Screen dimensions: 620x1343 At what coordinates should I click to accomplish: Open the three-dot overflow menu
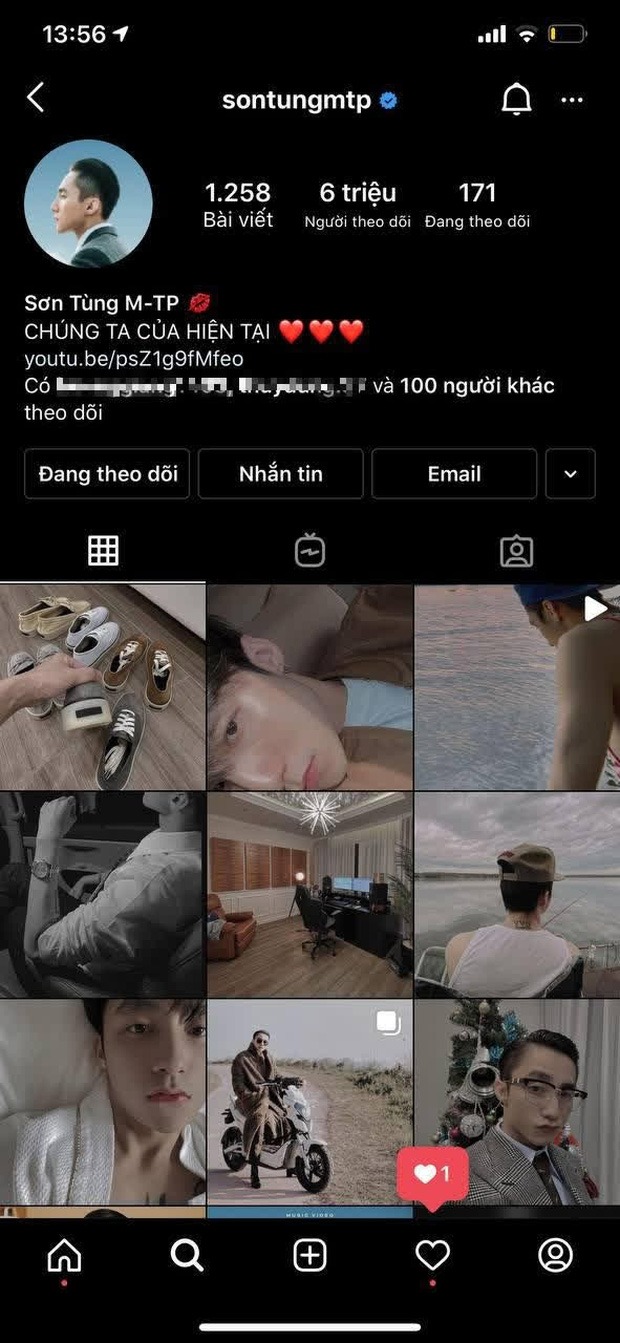pyautogui.click(x=572, y=100)
